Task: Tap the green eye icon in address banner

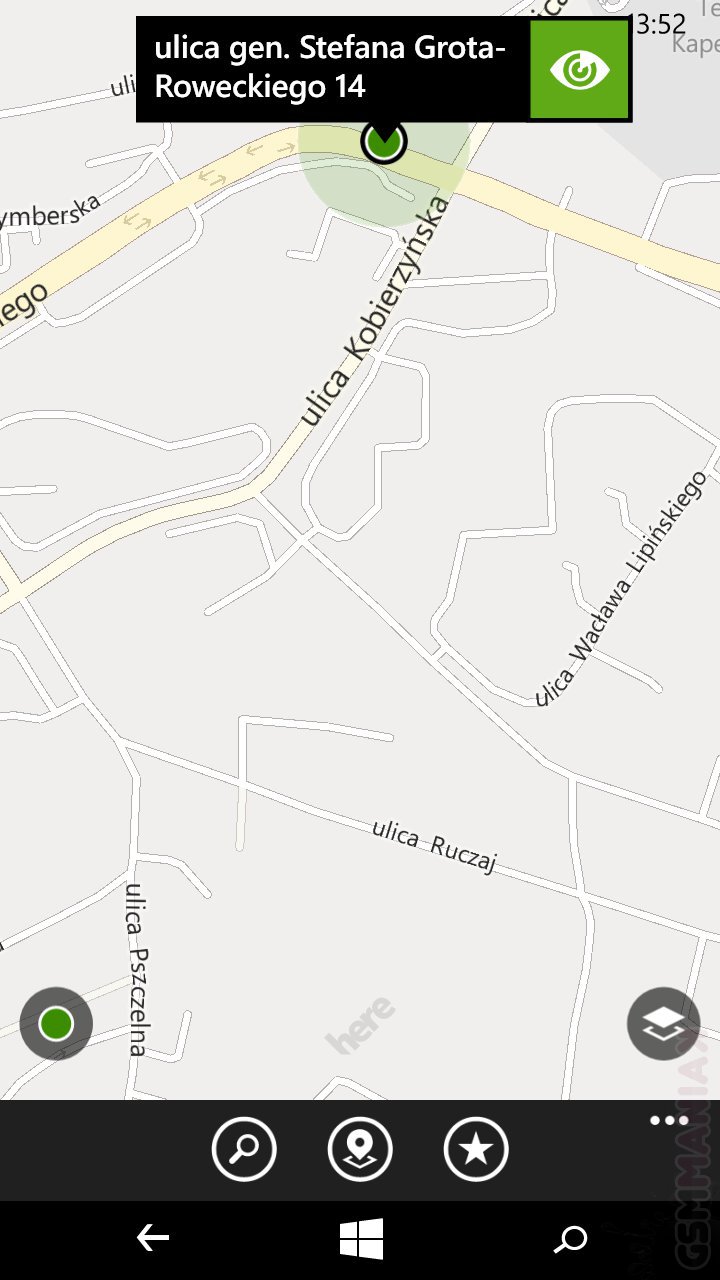Action: (580, 70)
